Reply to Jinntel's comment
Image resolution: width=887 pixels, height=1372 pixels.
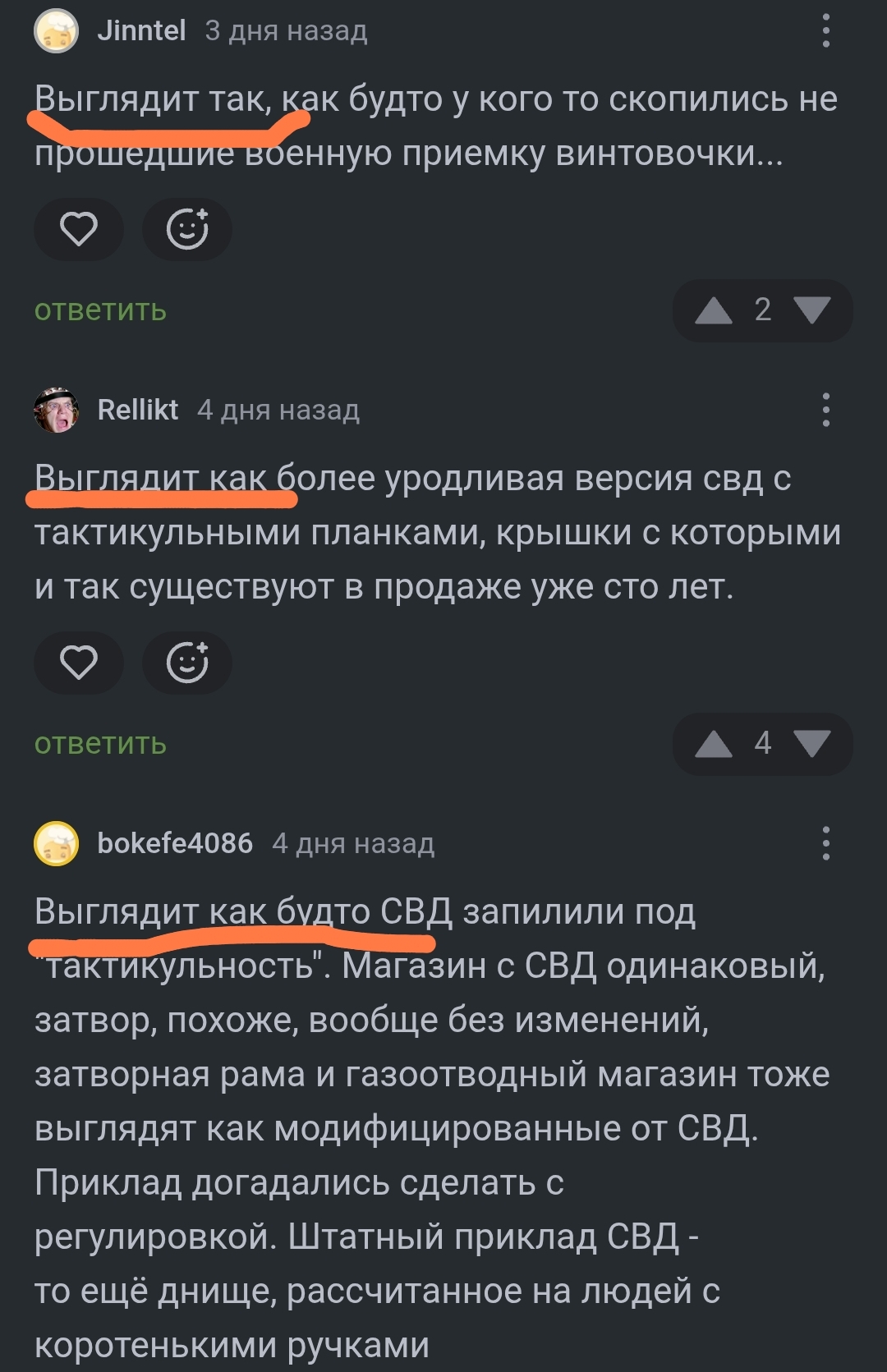pyautogui.click(x=100, y=310)
